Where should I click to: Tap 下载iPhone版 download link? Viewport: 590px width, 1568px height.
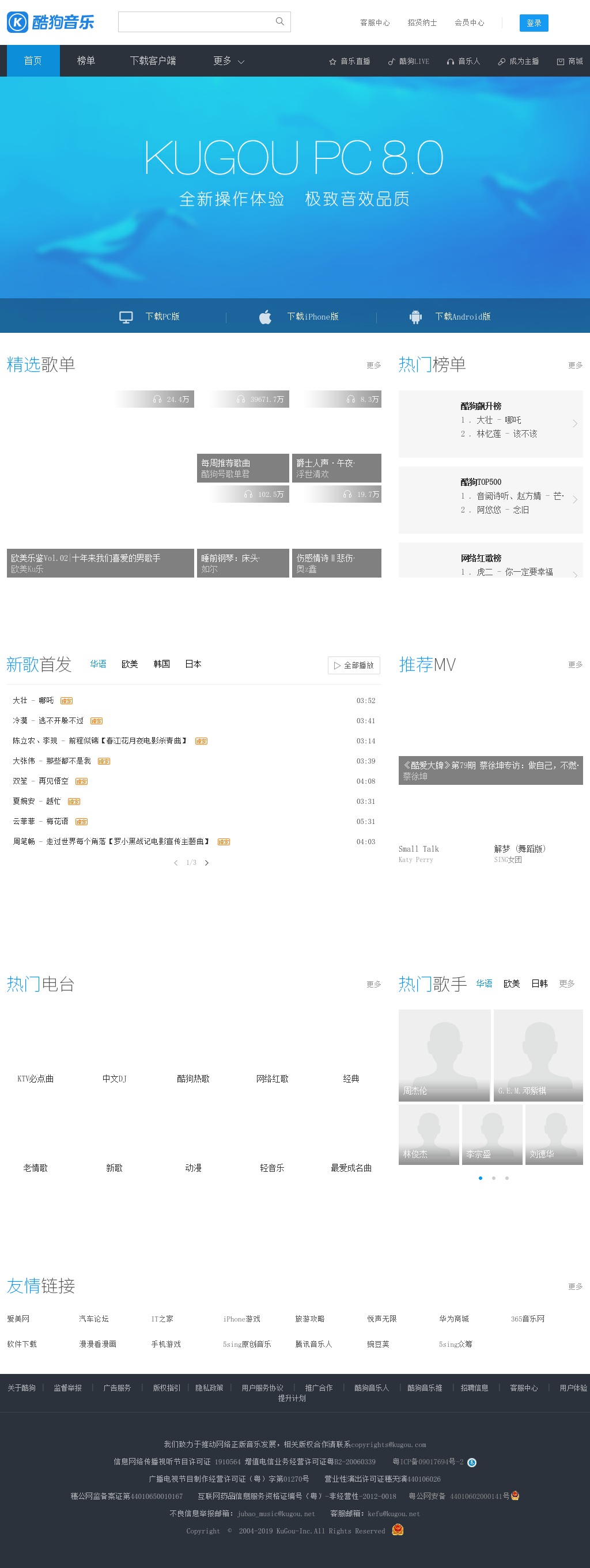pos(300,317)
